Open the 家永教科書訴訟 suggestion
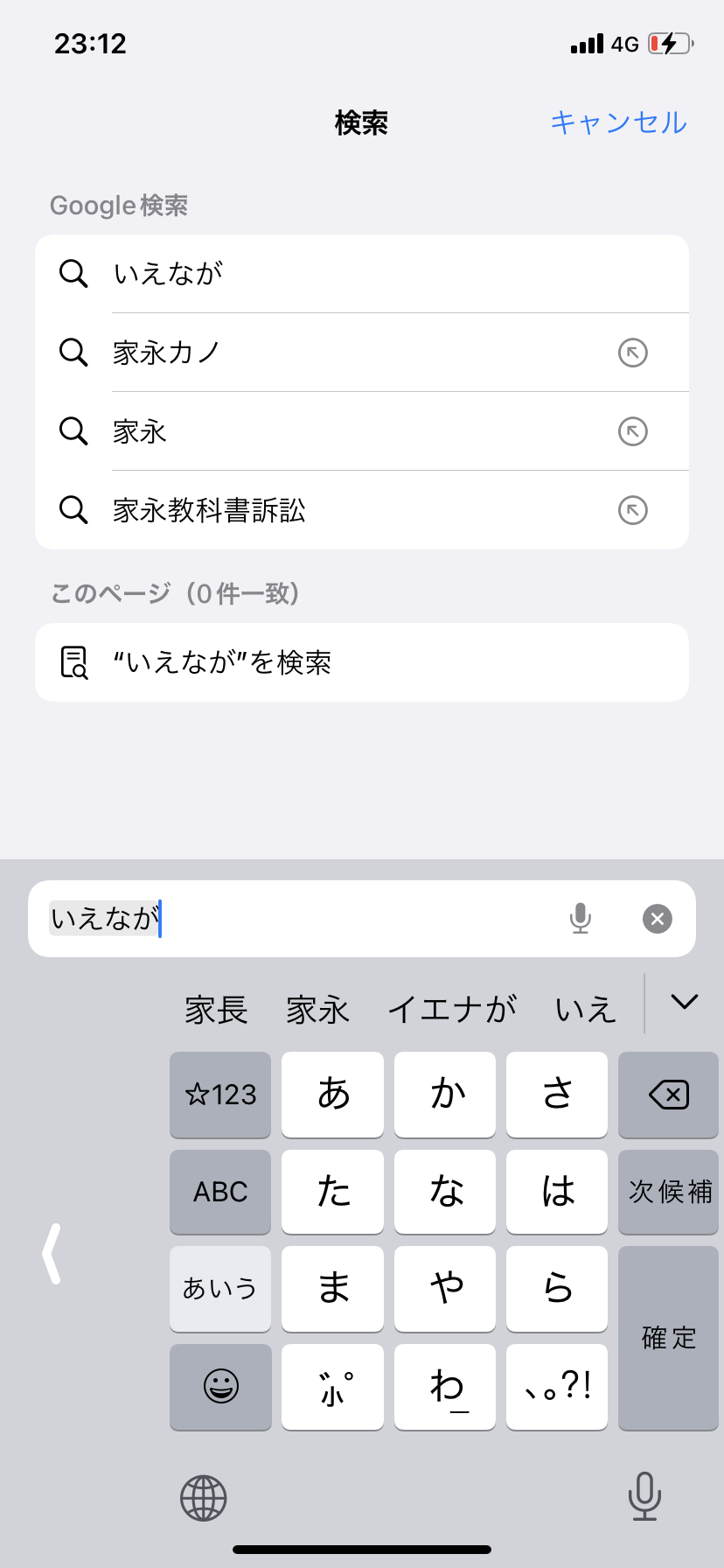This screenshot has width=724, height=1568. (362, 510)
